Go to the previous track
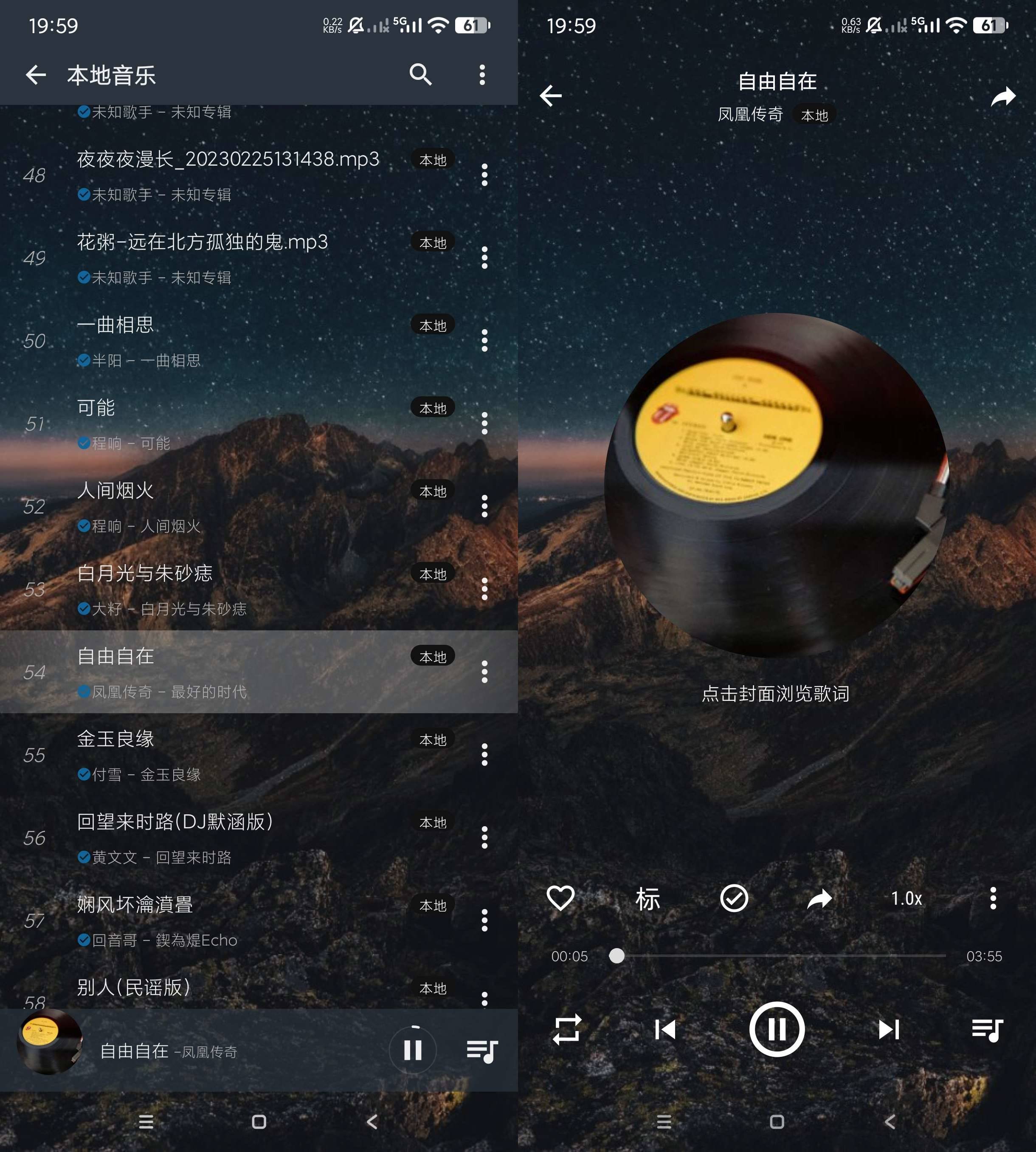This screenshot has height=1152, width=1036. pos(665,1029)
